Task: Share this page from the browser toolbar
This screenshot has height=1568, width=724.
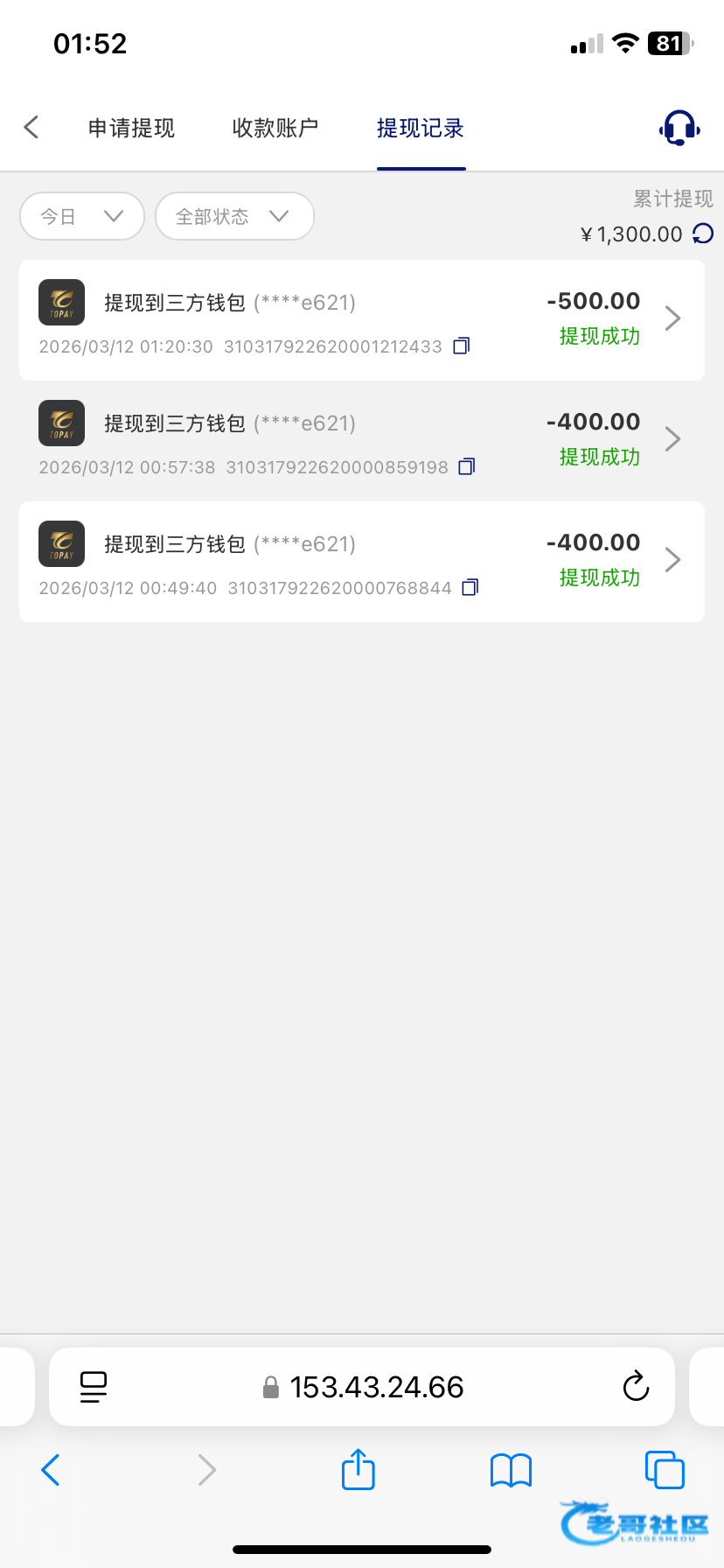Action: pyautogui.click(x=358, y=1470)
